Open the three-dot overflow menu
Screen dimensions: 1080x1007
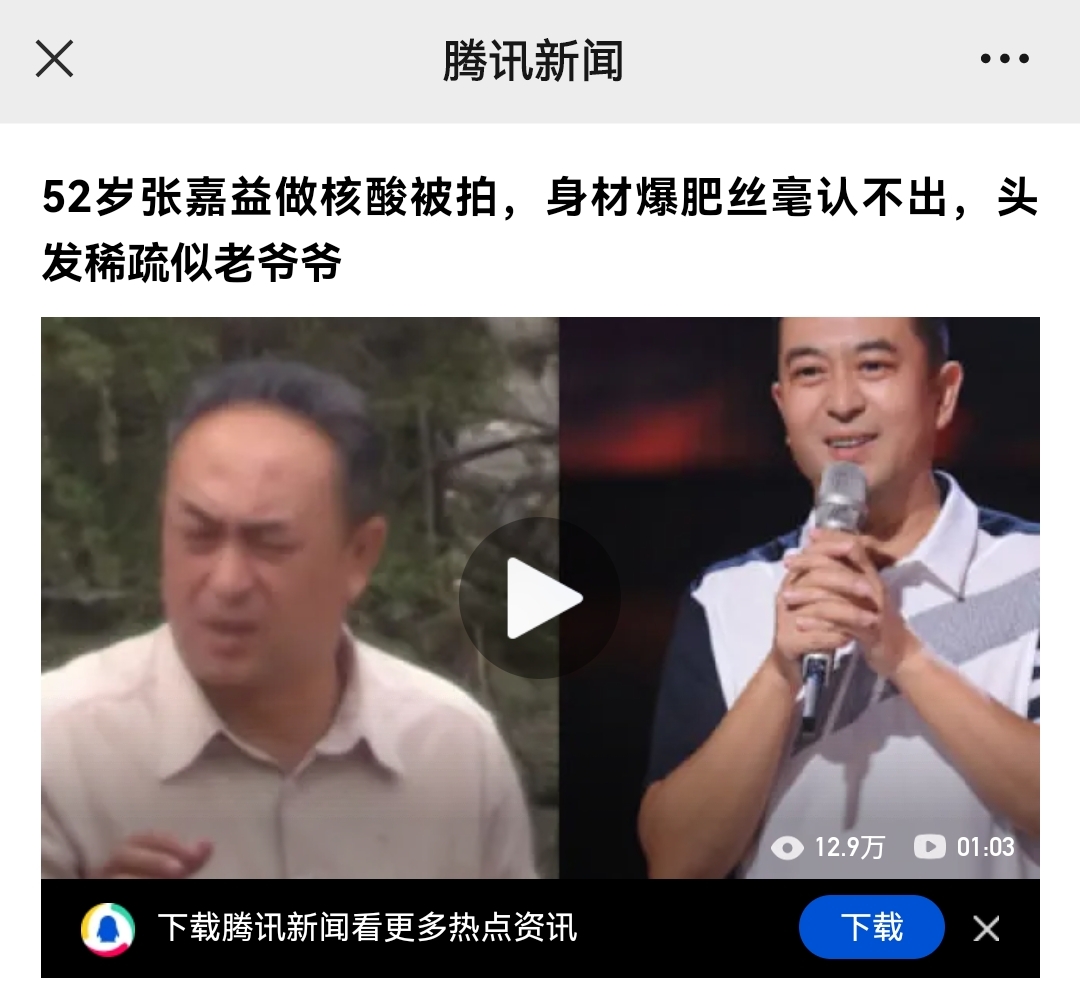tap(1004, 59)
